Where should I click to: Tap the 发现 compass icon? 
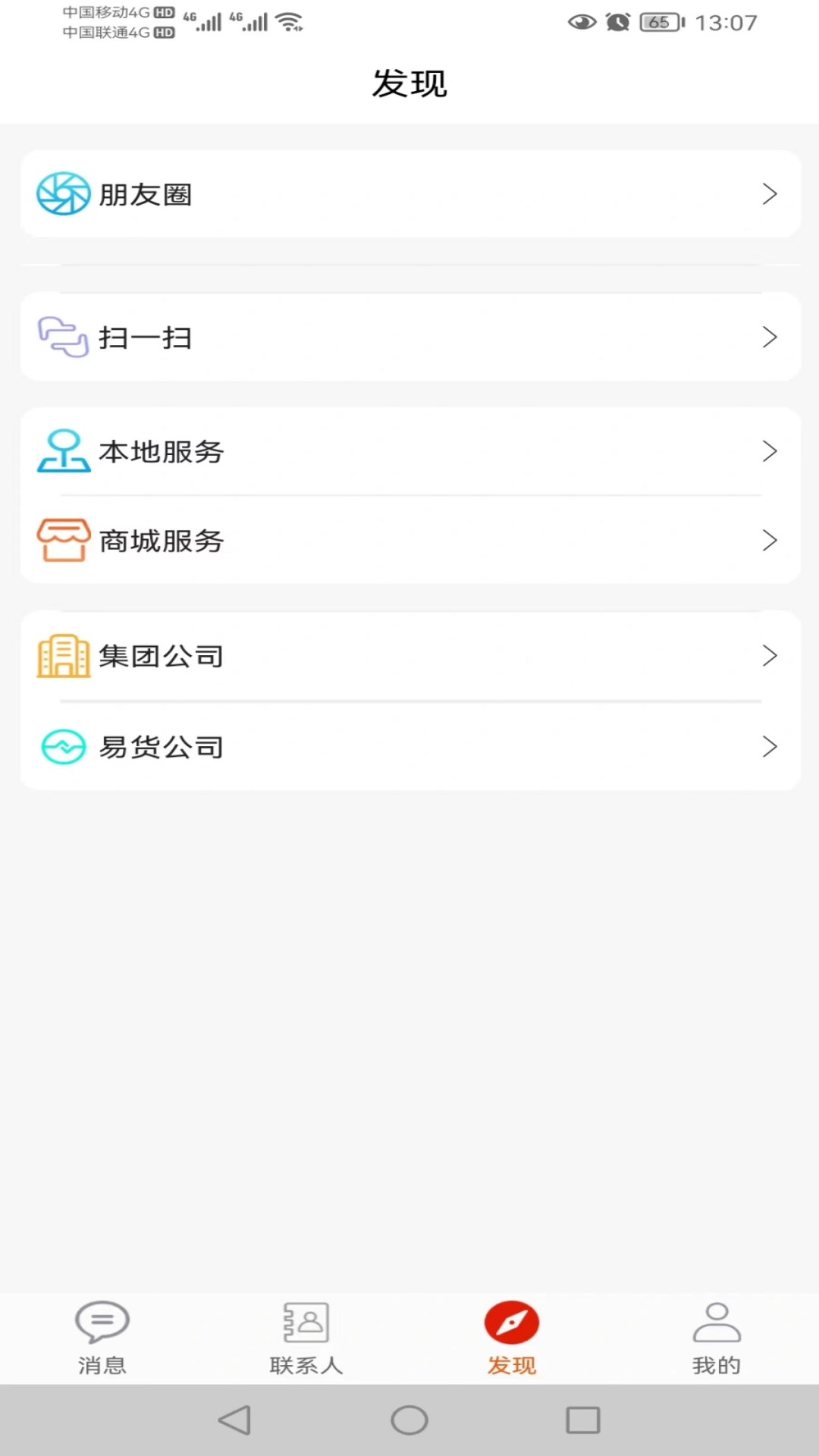[x=511, y=1321]
